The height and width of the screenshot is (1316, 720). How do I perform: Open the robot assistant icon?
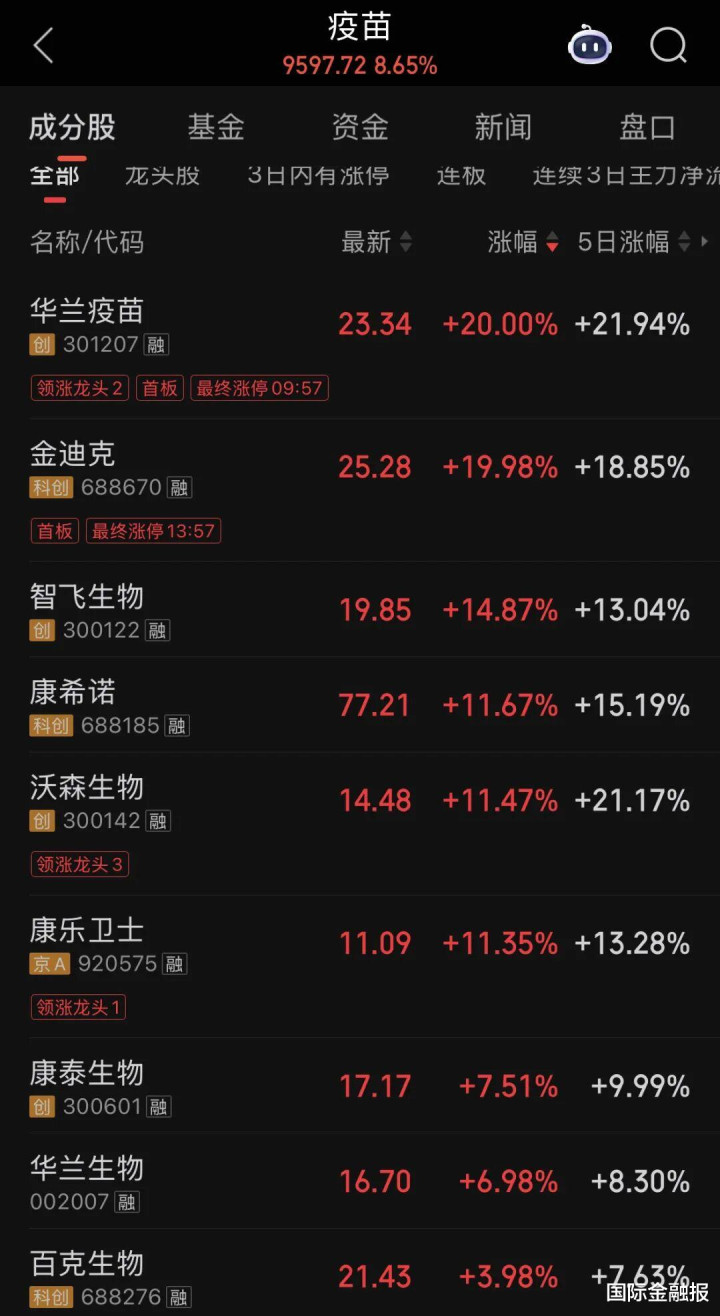(590, 45)
